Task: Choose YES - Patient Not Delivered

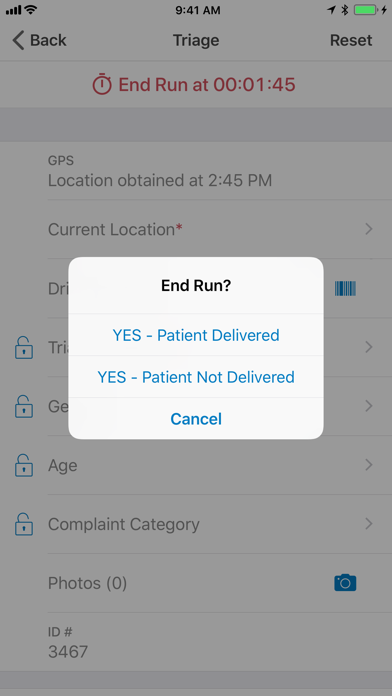Action: (x=196, y=377)
